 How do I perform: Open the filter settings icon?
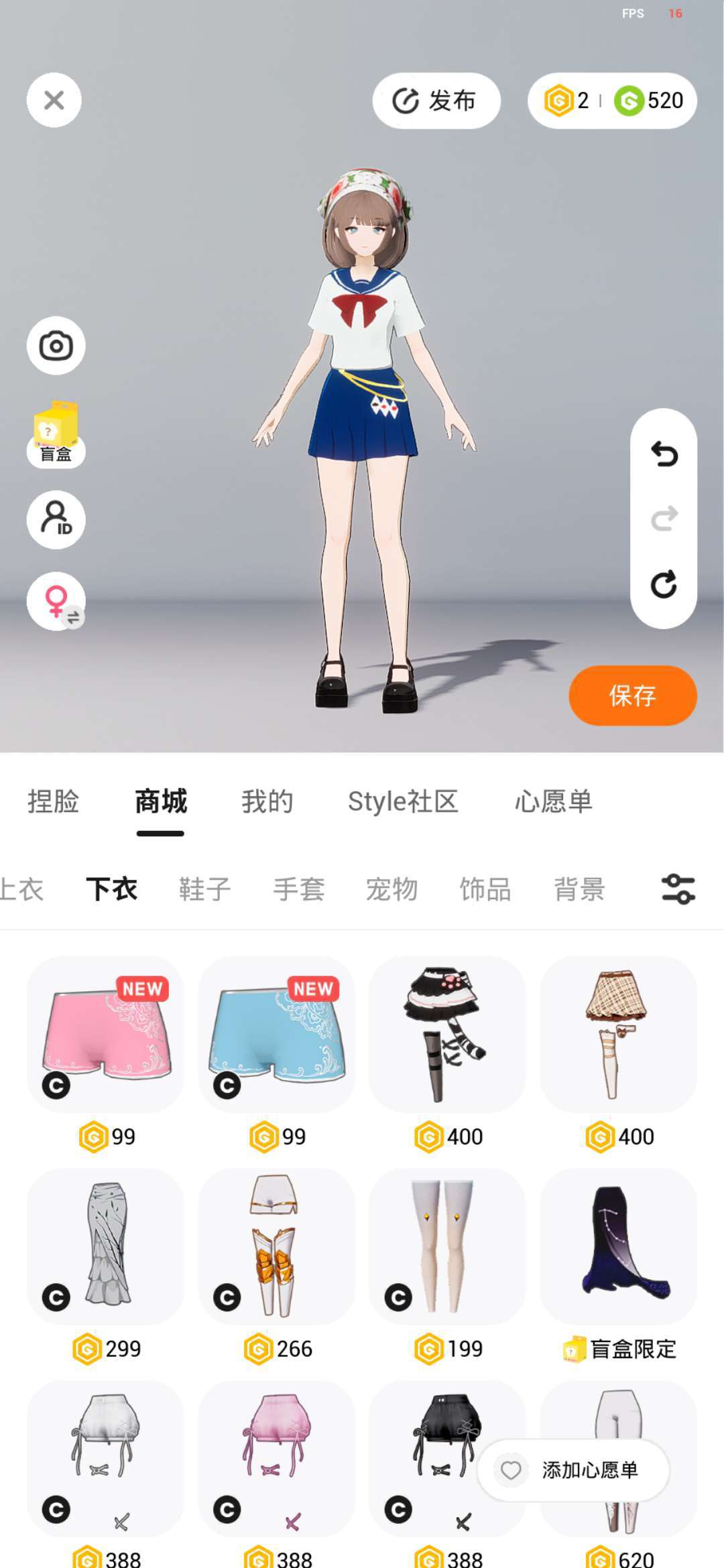[x=678, y=889]
